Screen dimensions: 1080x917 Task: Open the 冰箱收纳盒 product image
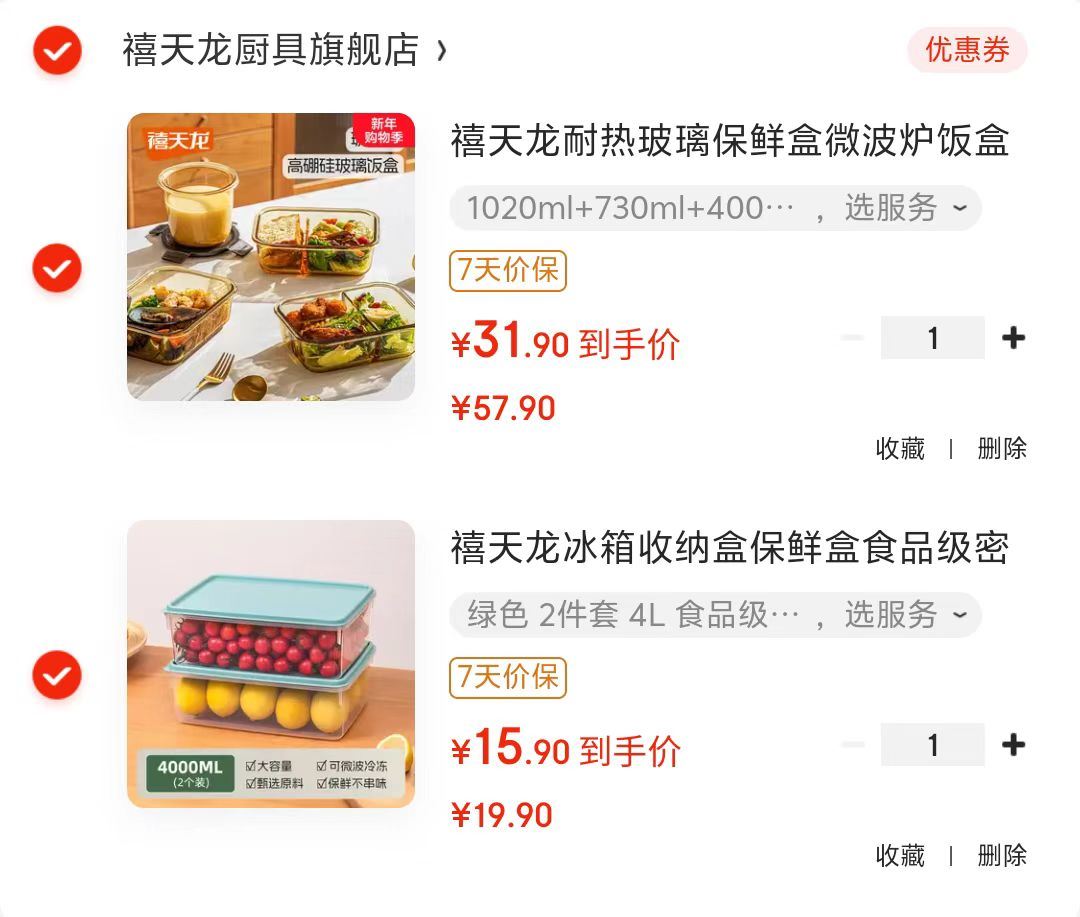(x=271, y=664)
